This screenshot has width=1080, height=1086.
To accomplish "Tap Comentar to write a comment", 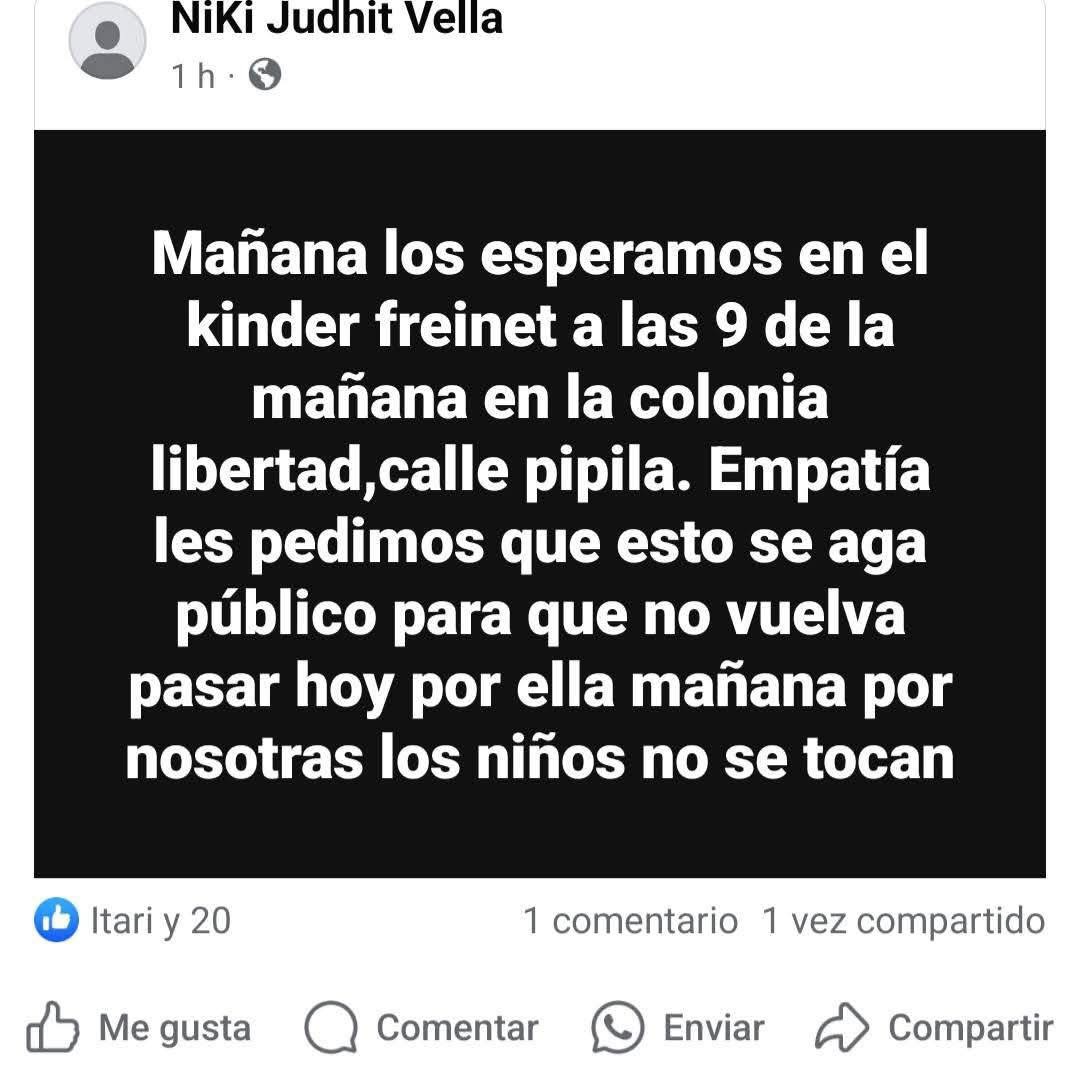I will 421,1028.
